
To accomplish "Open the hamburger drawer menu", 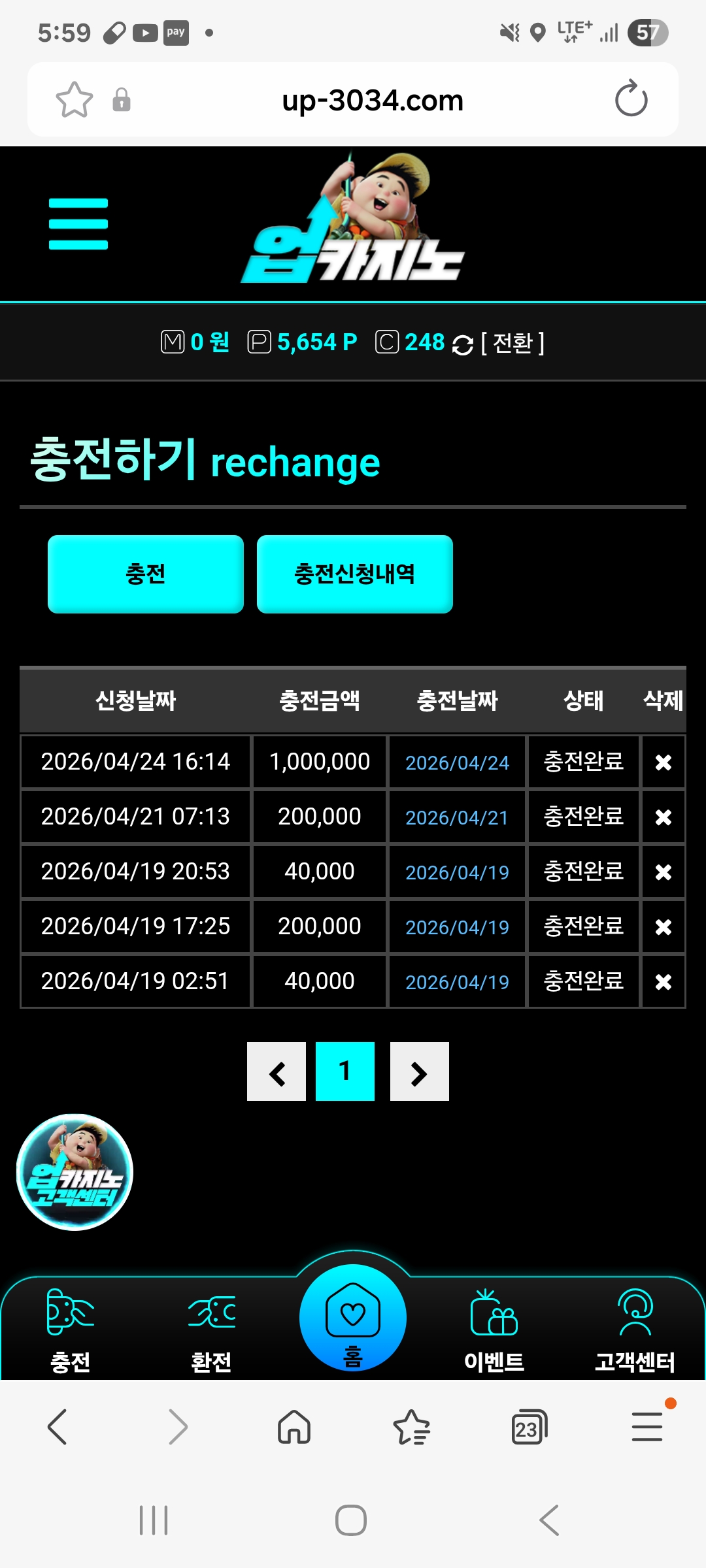I will click(78, 224).
